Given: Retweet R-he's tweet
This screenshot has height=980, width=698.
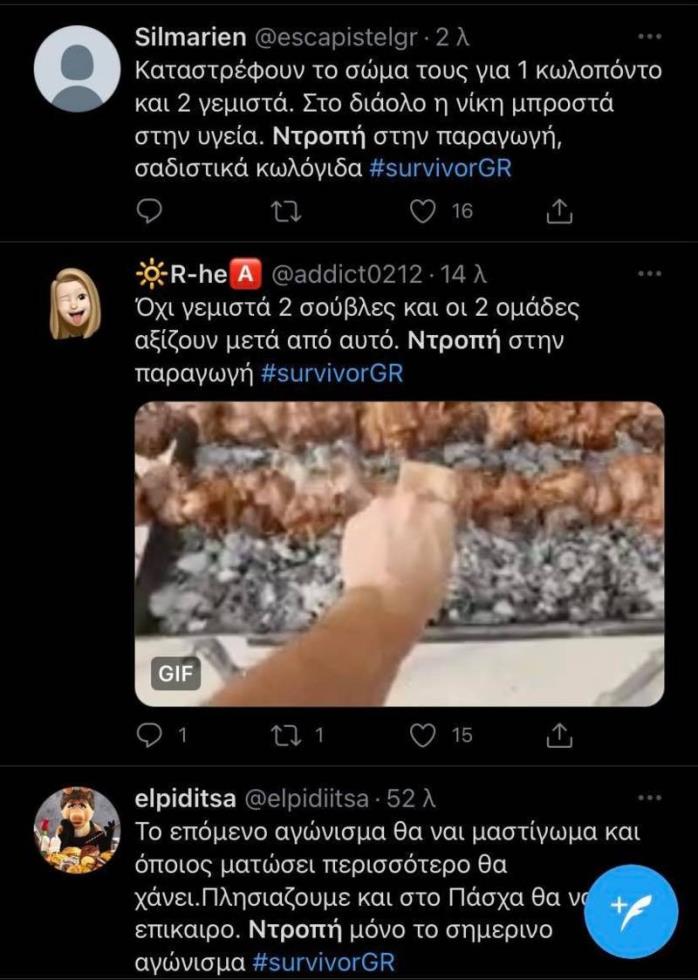Looking at the screenshot, I should point(285,736).
